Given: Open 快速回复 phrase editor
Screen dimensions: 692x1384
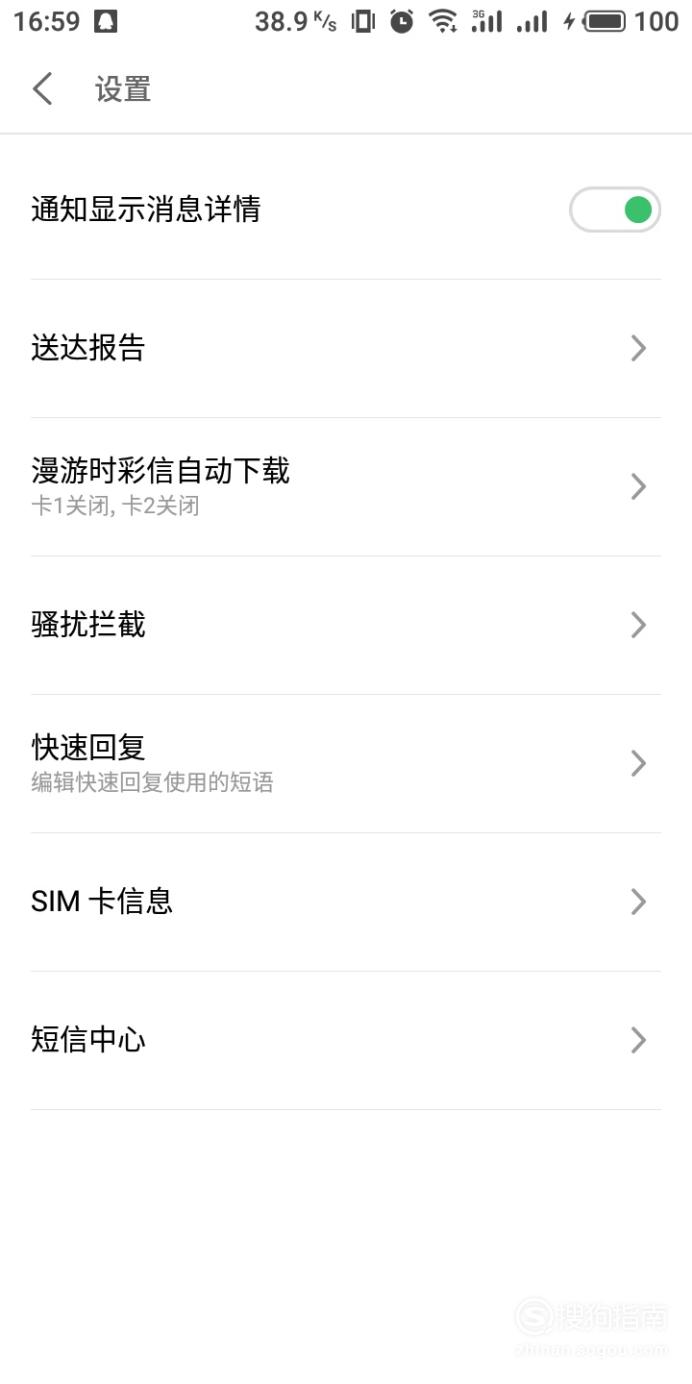Looking at the screenshot, I should (x=346, y=764).
